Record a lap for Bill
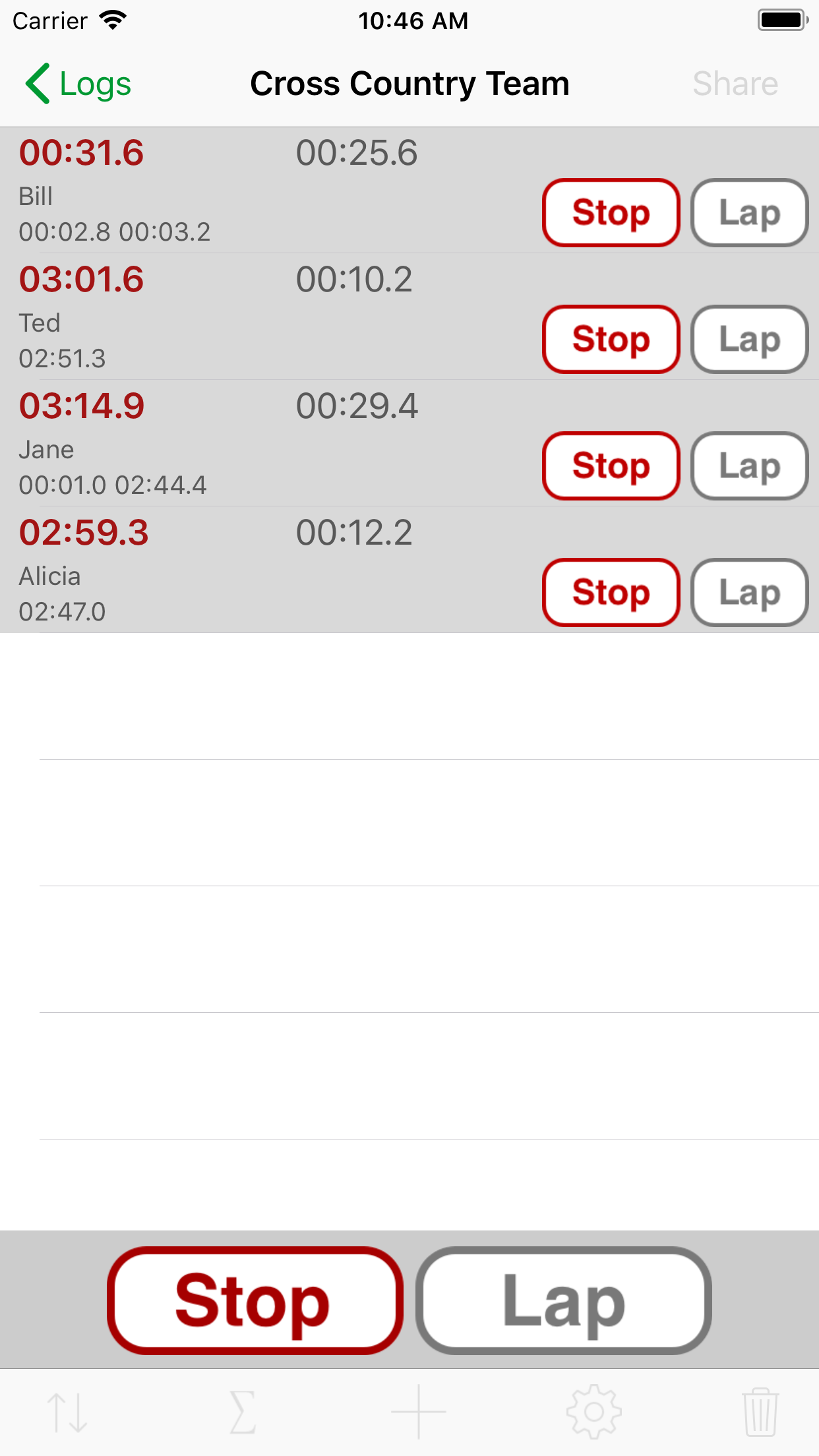The image size is (819, 1456). pos(749,213)
